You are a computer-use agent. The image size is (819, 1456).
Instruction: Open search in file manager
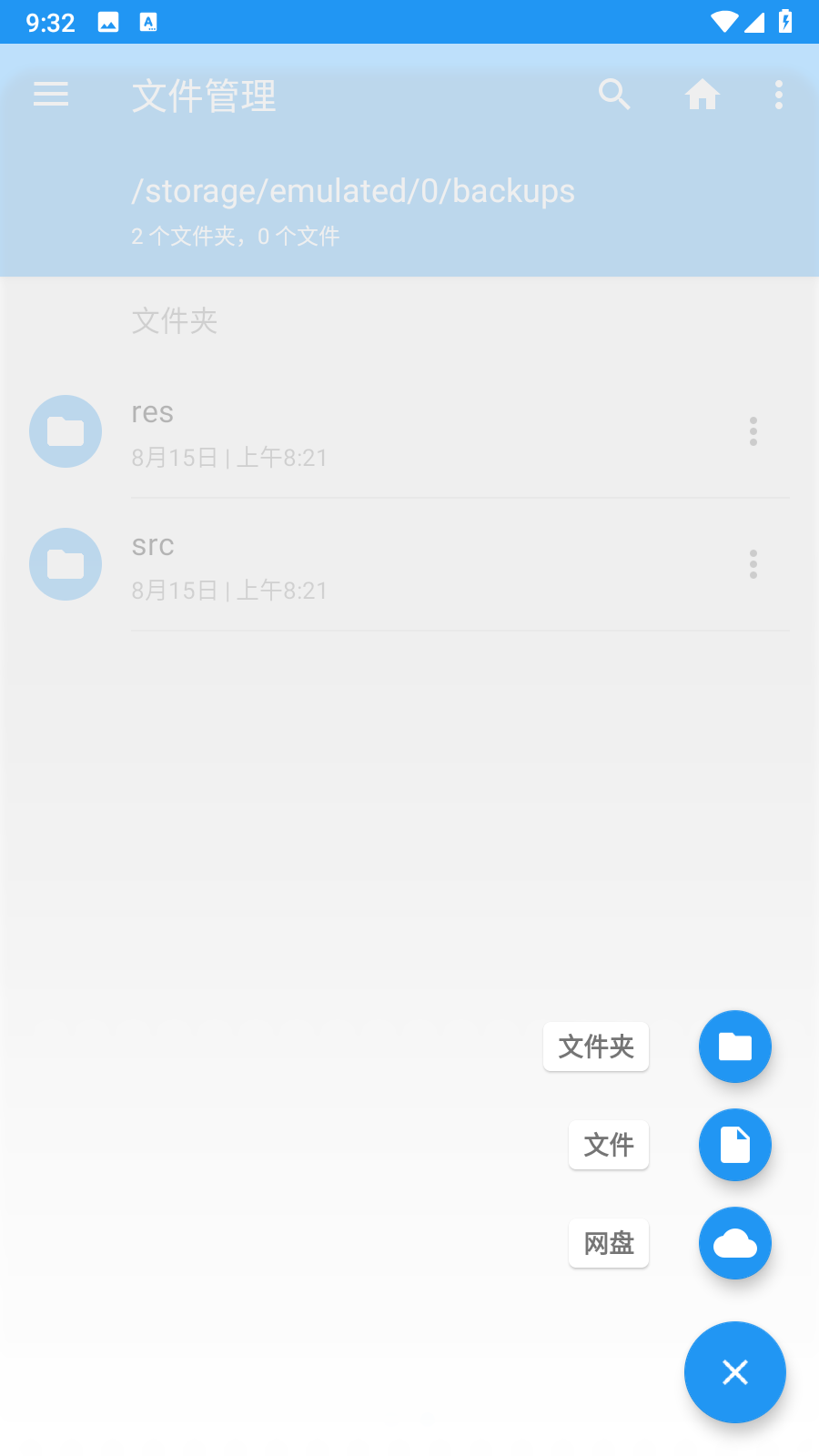click(614, 95)
